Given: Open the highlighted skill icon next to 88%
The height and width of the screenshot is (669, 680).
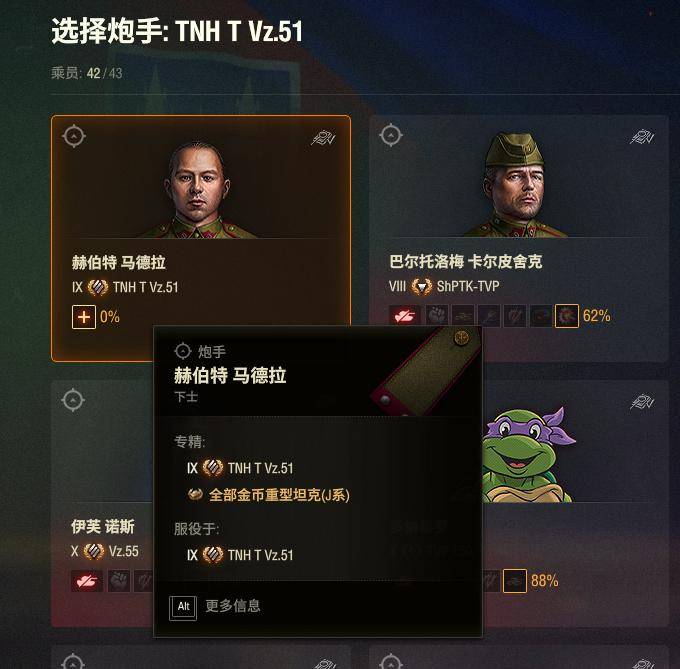Looking at the screenshot, I should tap(514, 581).
